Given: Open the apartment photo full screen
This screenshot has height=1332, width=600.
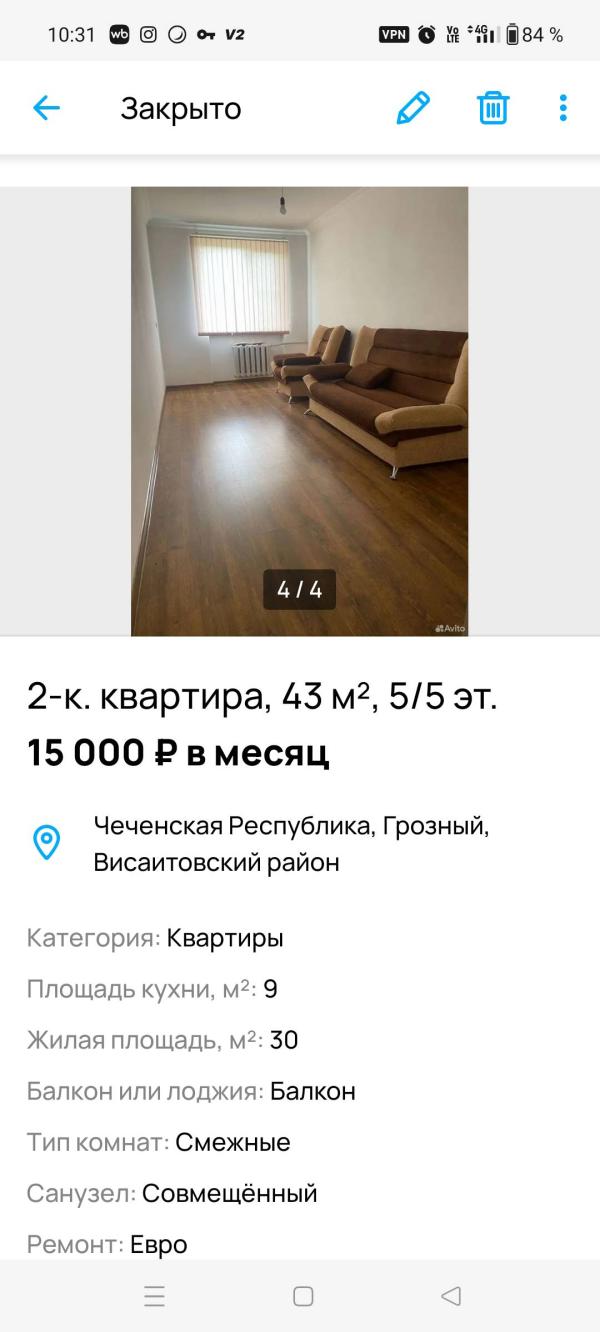Looking at the screenshot, I should click(299, 410).
